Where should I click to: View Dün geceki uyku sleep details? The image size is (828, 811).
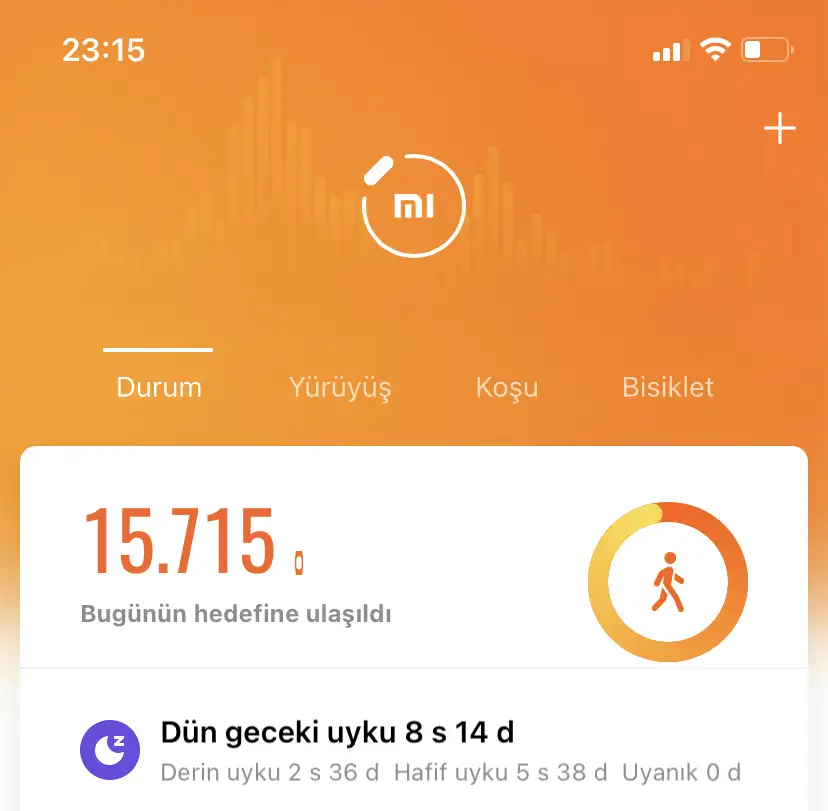pyautogui.click(x=412, y=750)
